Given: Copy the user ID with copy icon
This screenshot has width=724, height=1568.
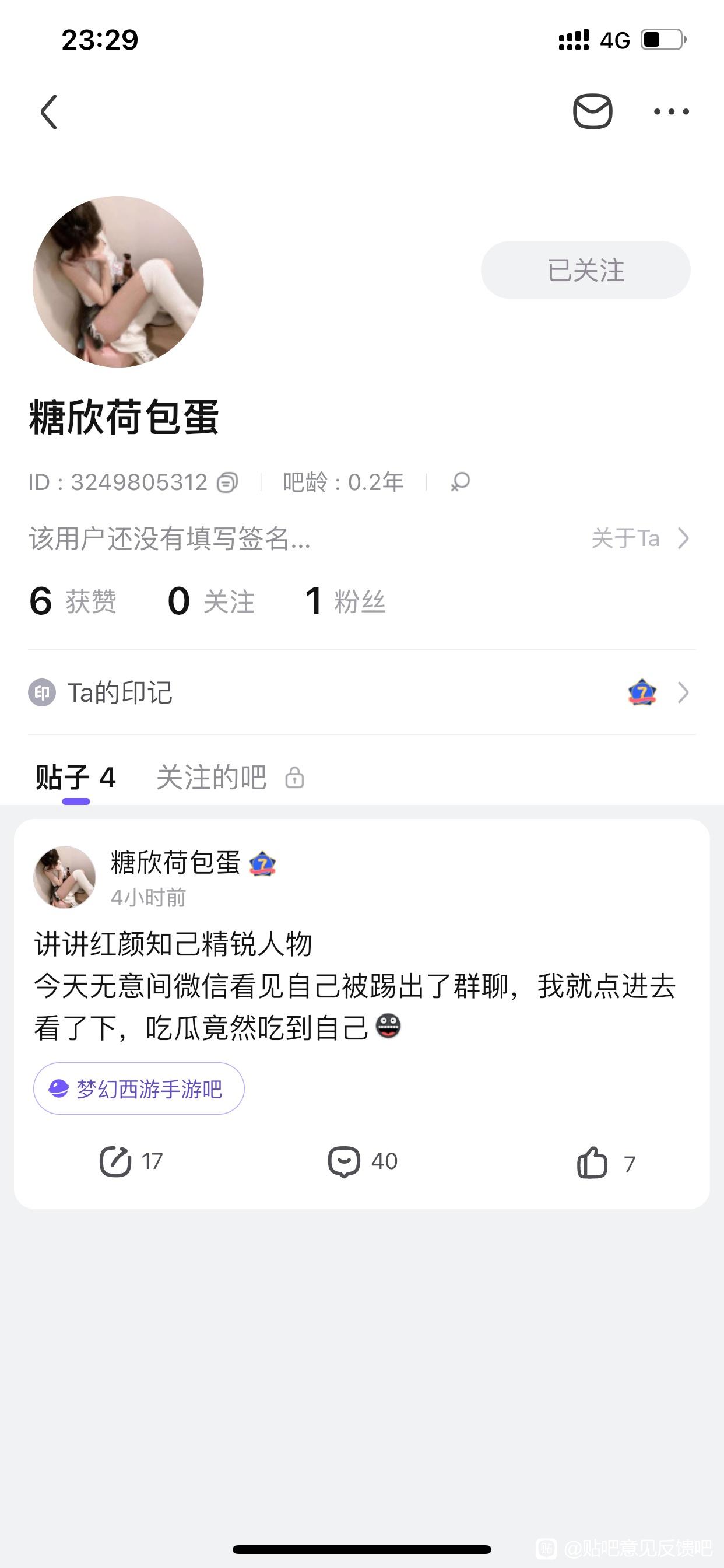Looking at the screenshot, I should [x=227, y=482].
